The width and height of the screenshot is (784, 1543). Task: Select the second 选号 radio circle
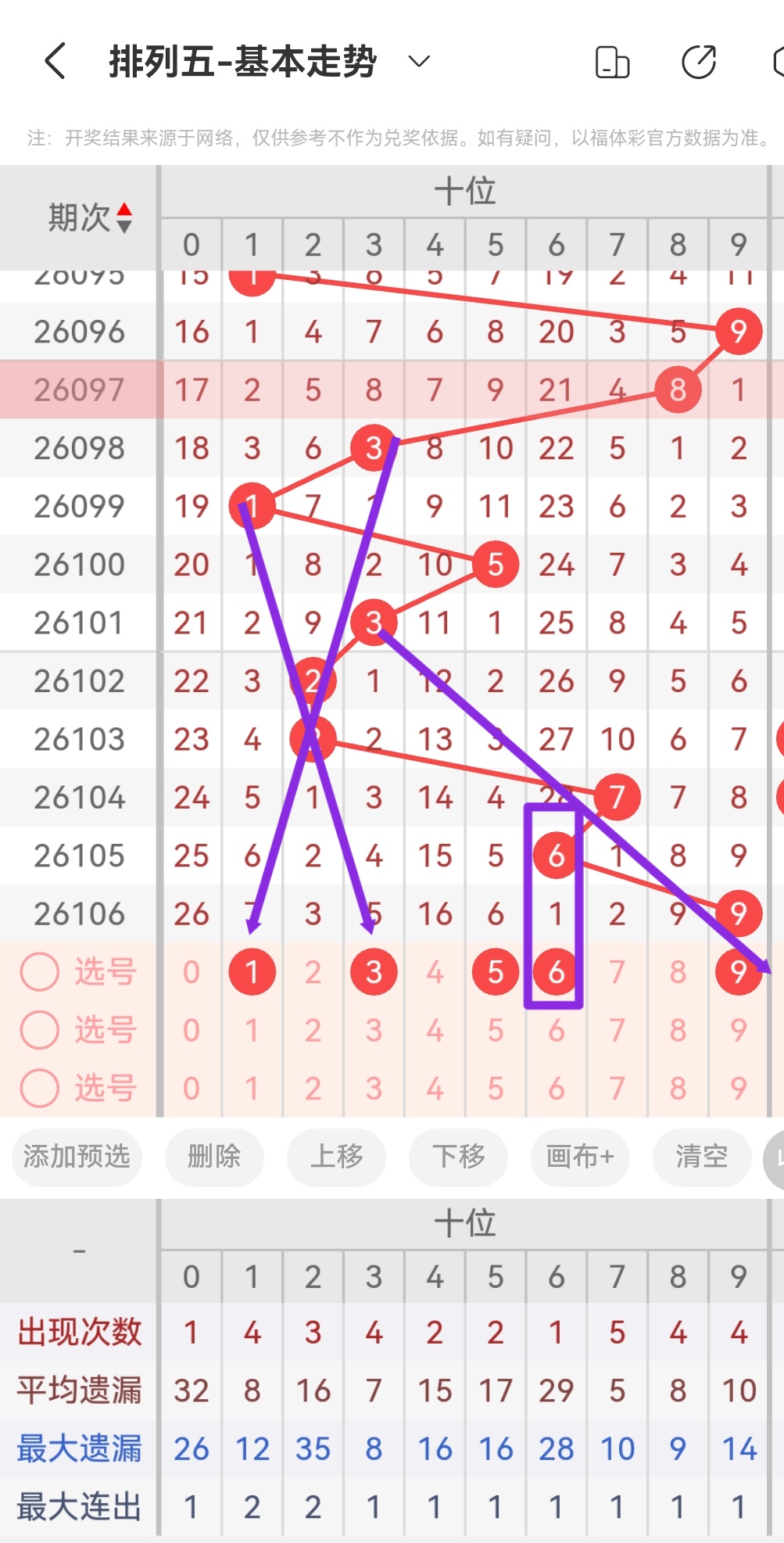click(39, 1030)
